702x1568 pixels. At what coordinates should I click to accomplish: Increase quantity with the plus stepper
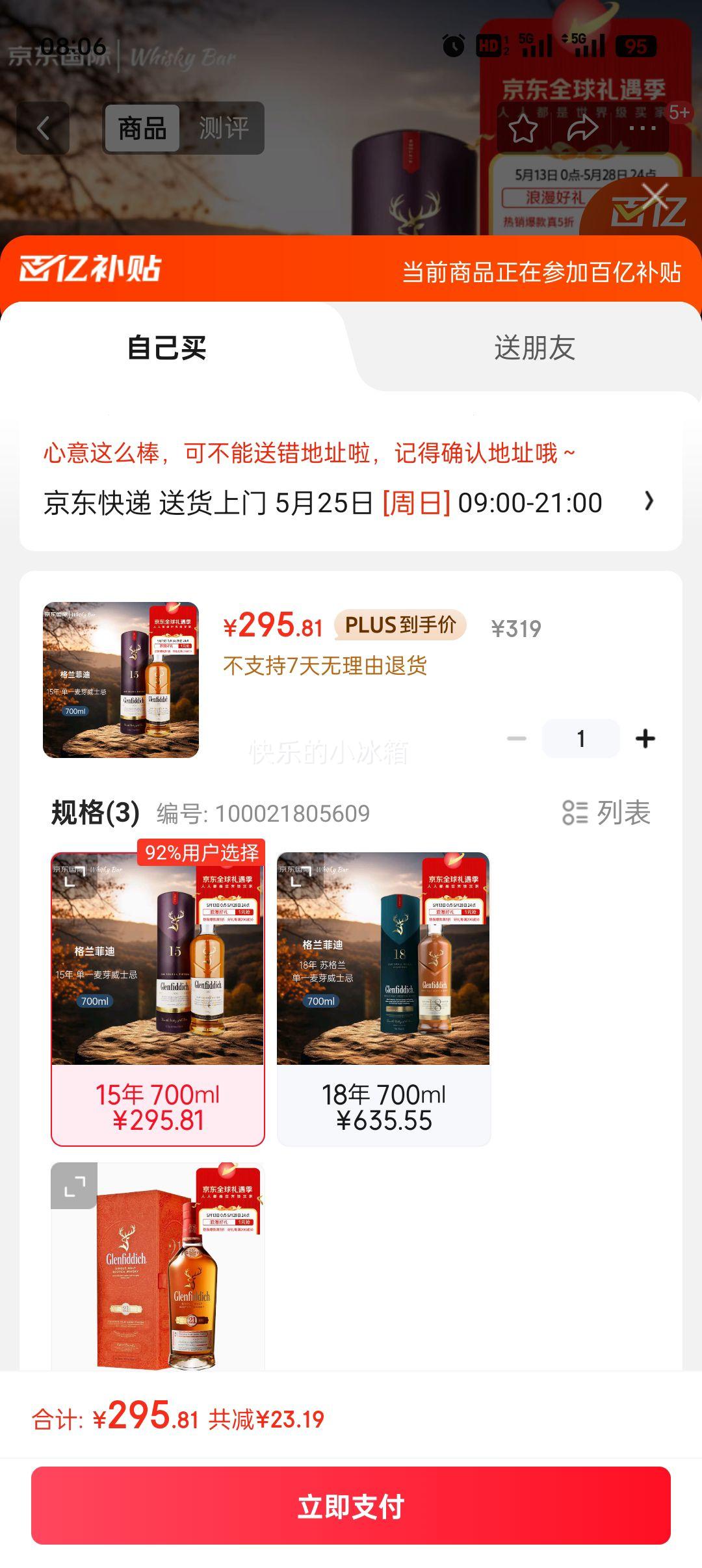click(645, 738)
